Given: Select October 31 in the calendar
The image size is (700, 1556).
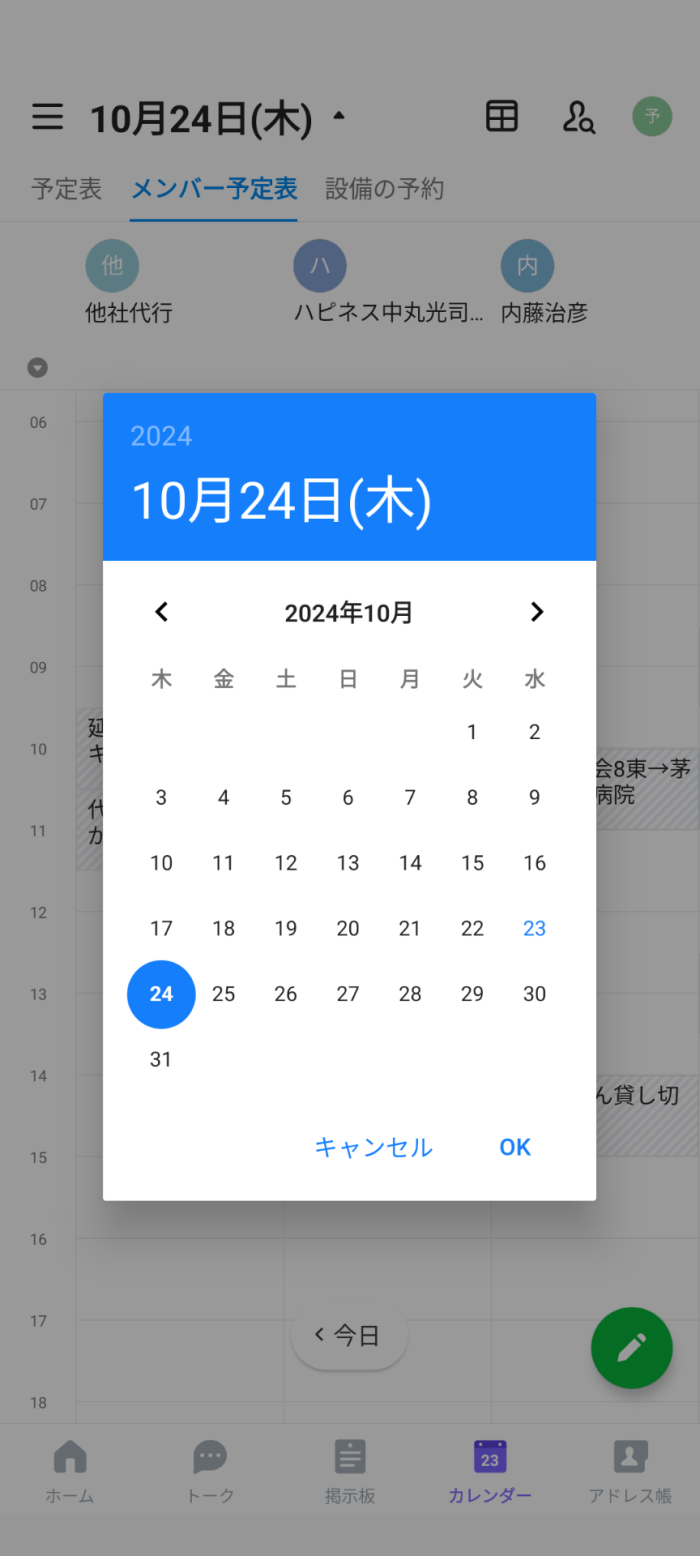Looking at the screenshot, I should click(x=161, y=1059).
